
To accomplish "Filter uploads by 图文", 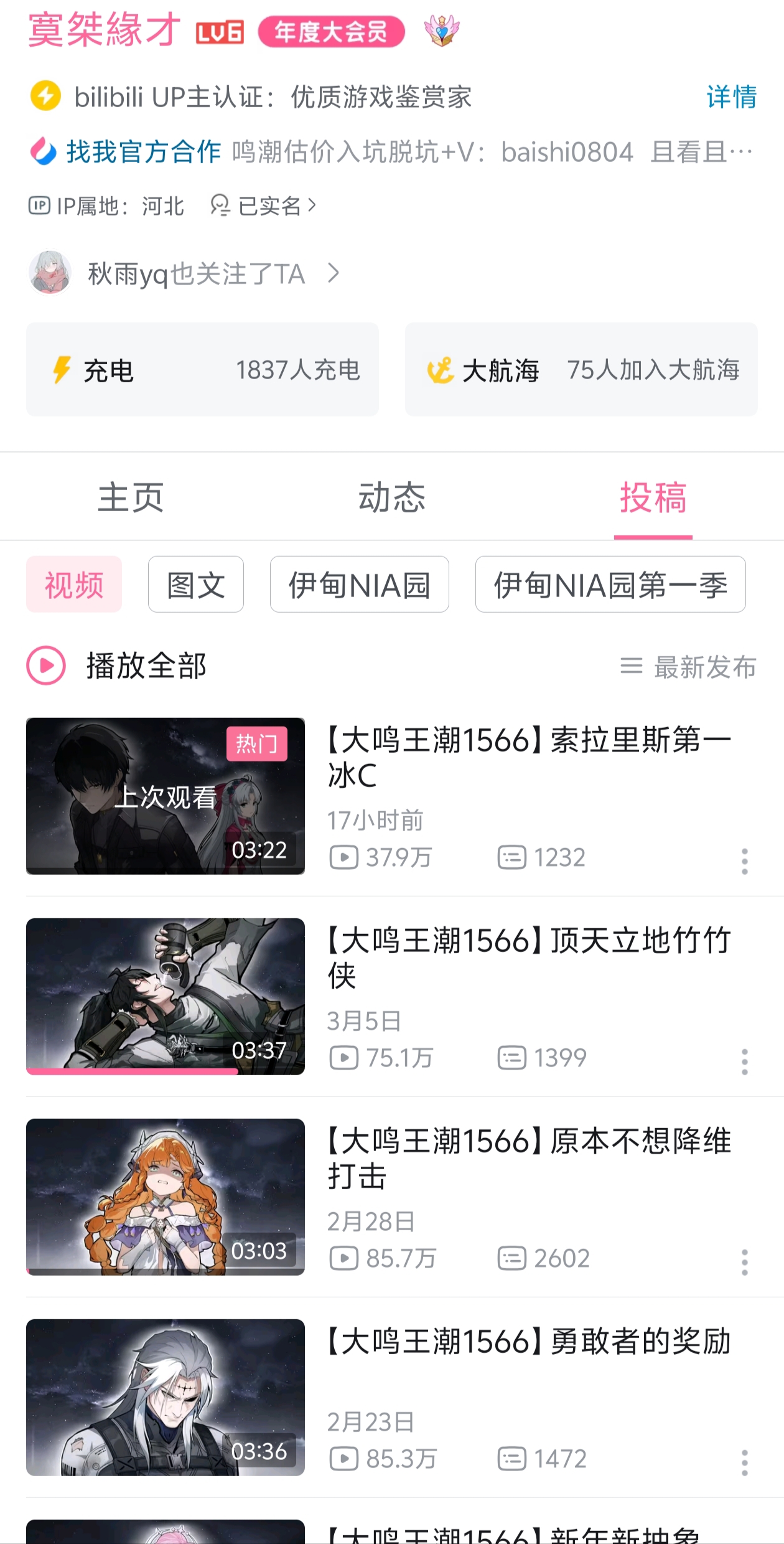I will point(196,585).
